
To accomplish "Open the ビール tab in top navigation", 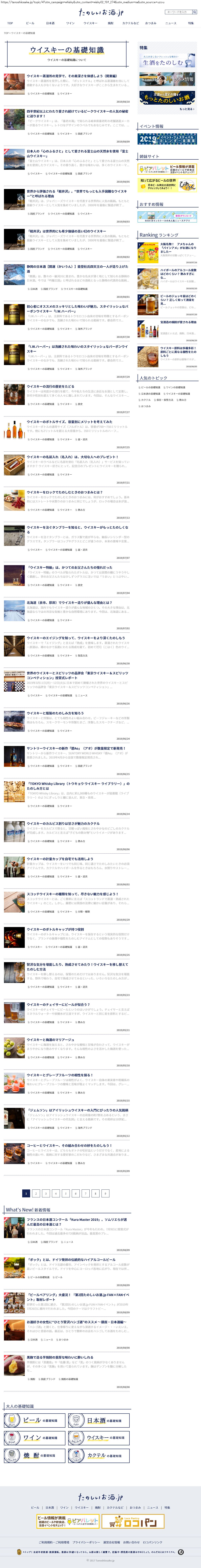I will 30,23.
